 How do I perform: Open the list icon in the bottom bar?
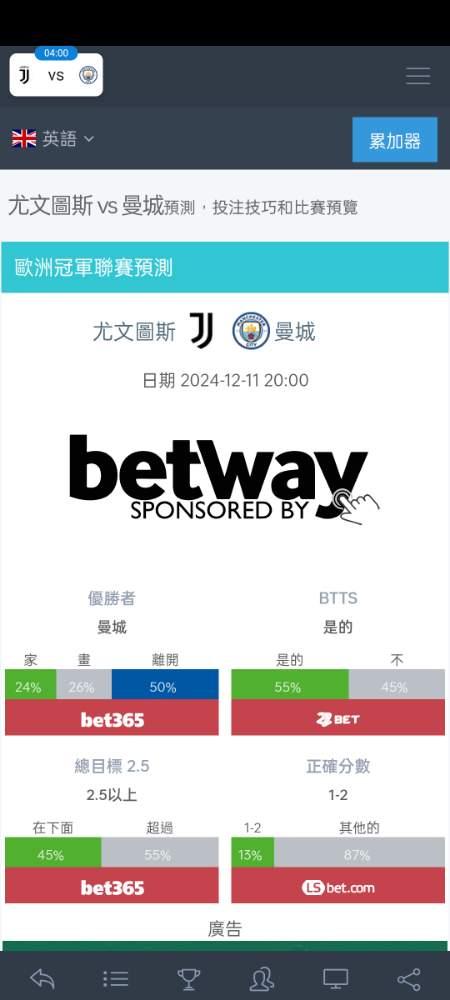point(115,978)
